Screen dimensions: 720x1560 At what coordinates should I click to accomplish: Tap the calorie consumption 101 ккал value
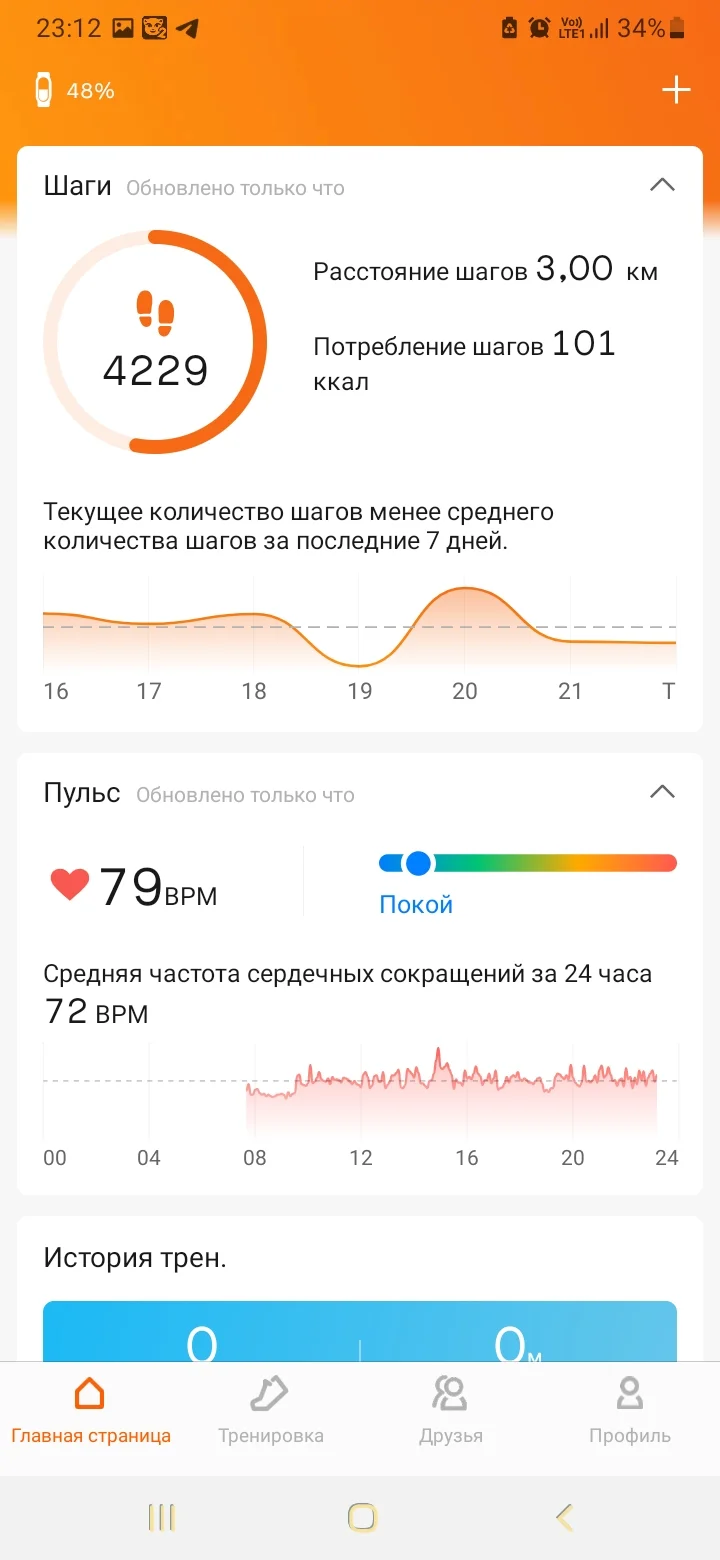pos(585,345)
